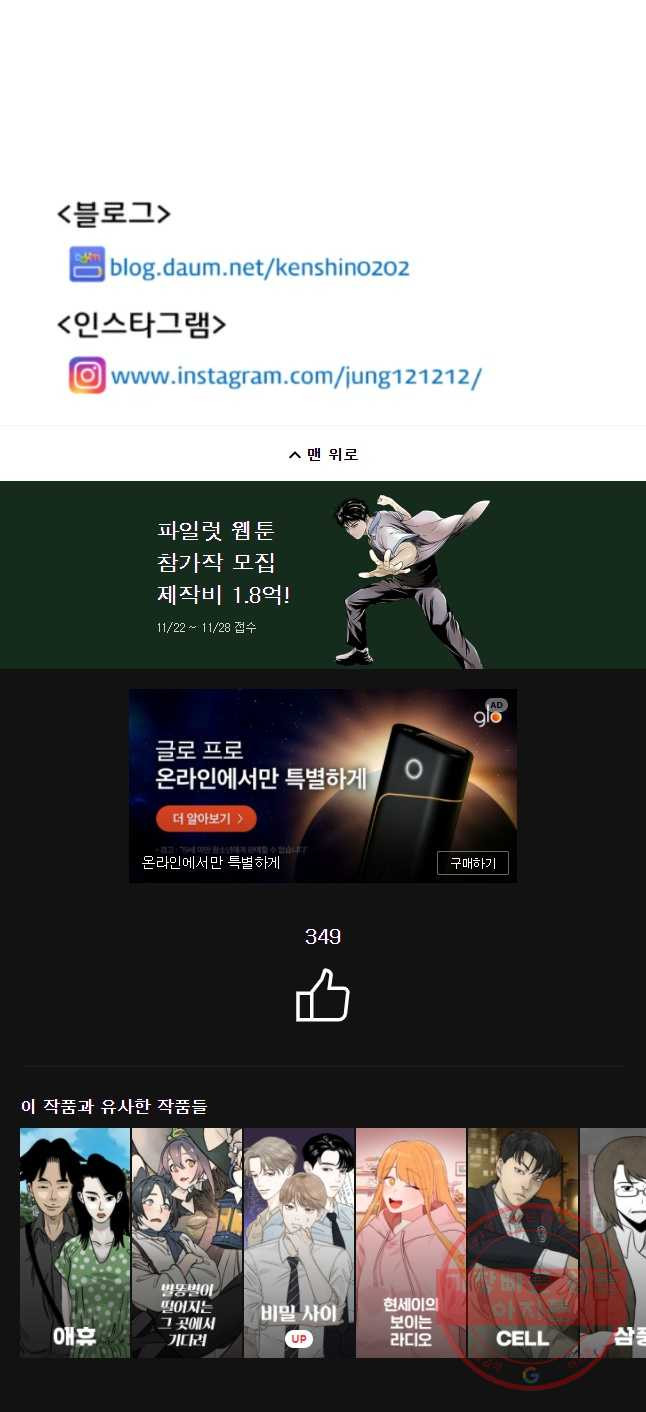This screenshot has height=1412, width=646.
Task: Open the similar webtoon 애후
Action: pos(75,1242)
